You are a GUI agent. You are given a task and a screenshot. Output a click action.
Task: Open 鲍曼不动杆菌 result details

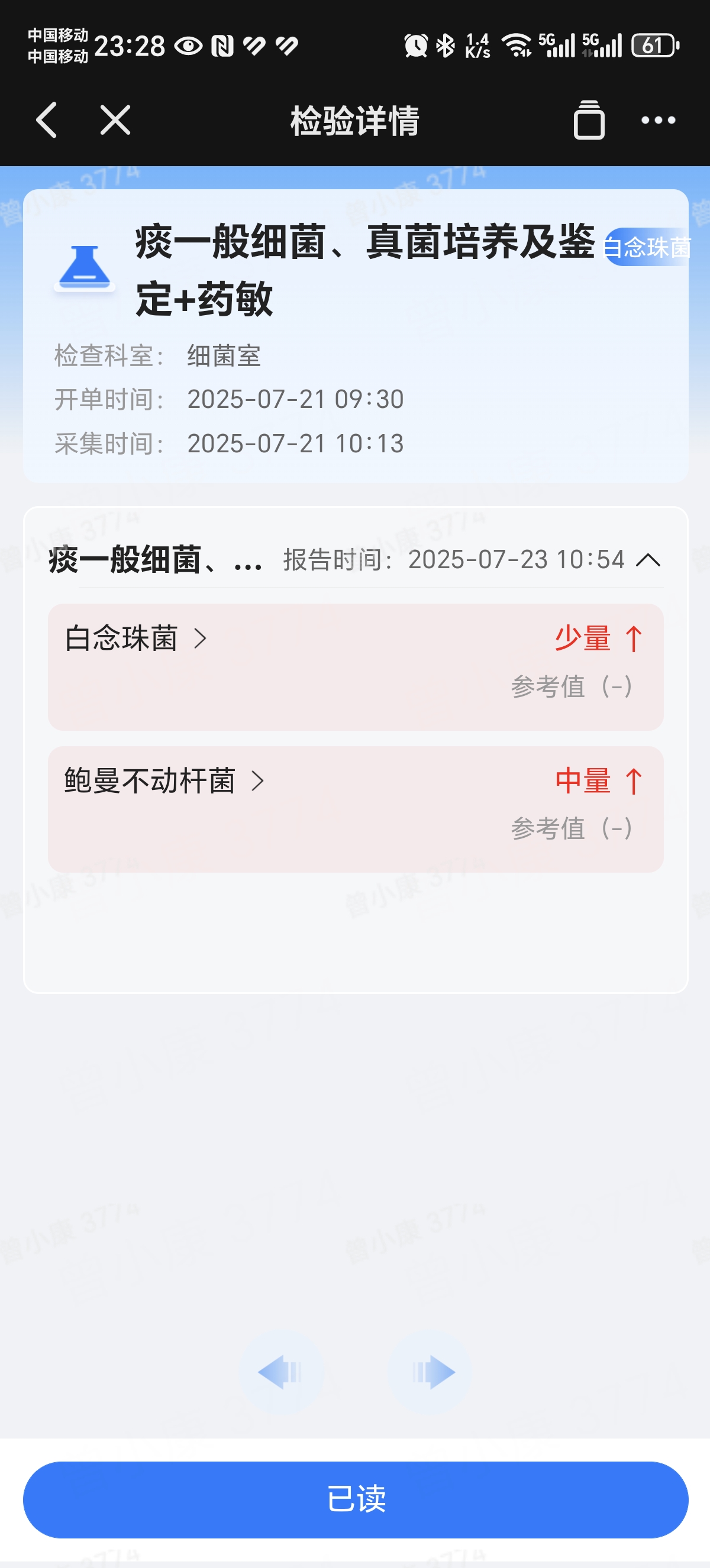pyautogui.click(x=164, y=780)
